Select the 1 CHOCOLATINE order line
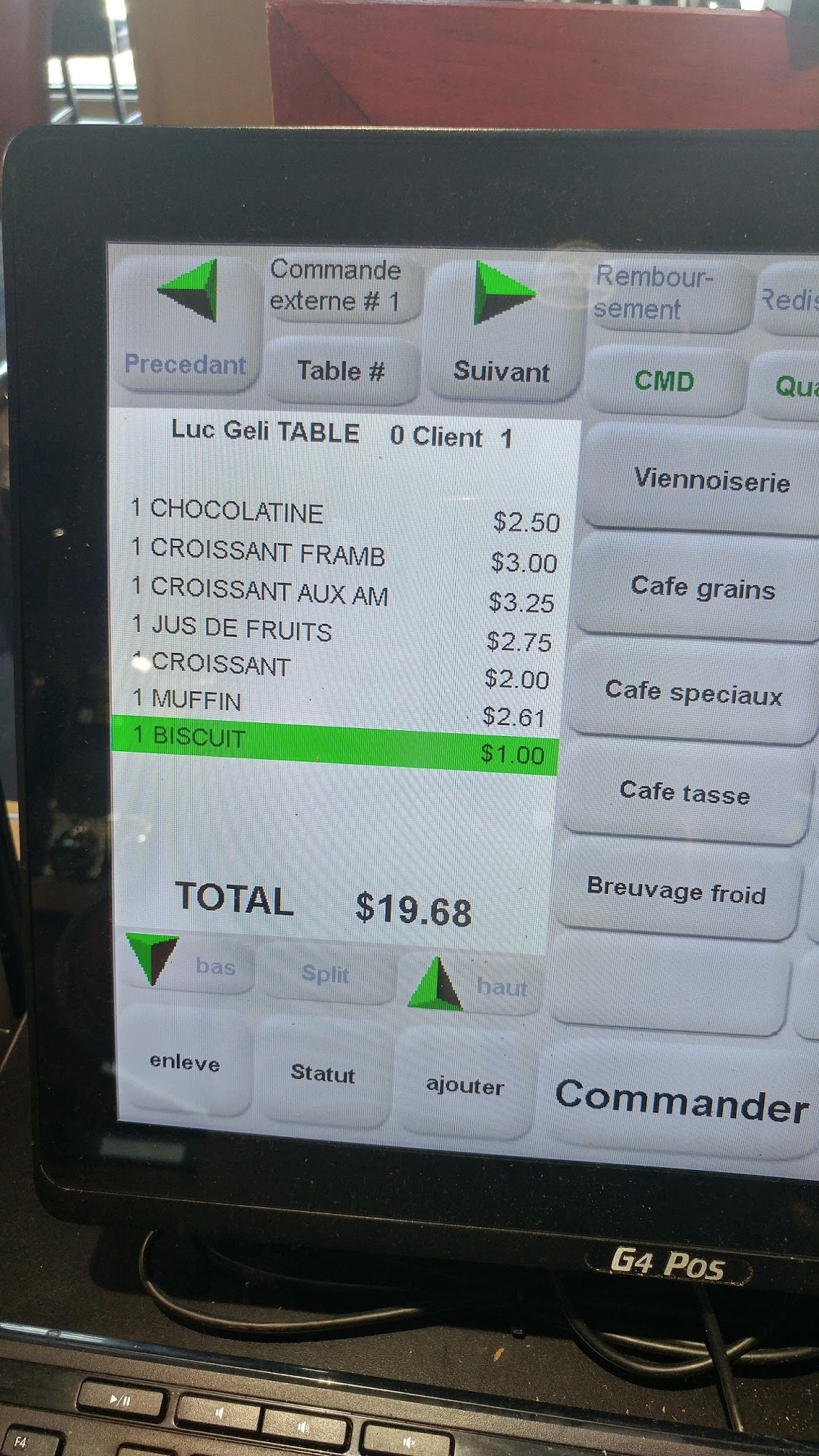The width and height of the screenshot is (819, 1456). click(342, 515)
